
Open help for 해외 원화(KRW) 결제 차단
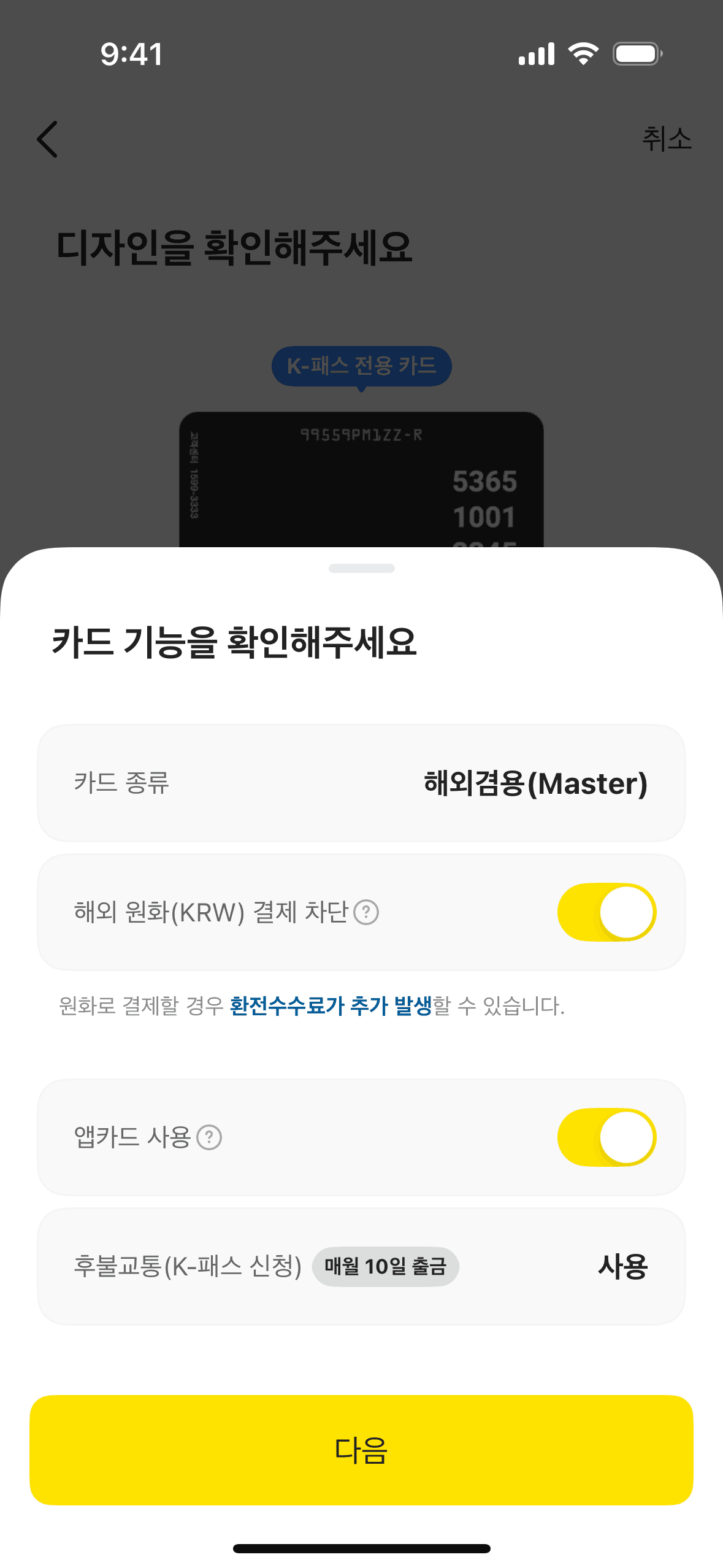[367, 912]
